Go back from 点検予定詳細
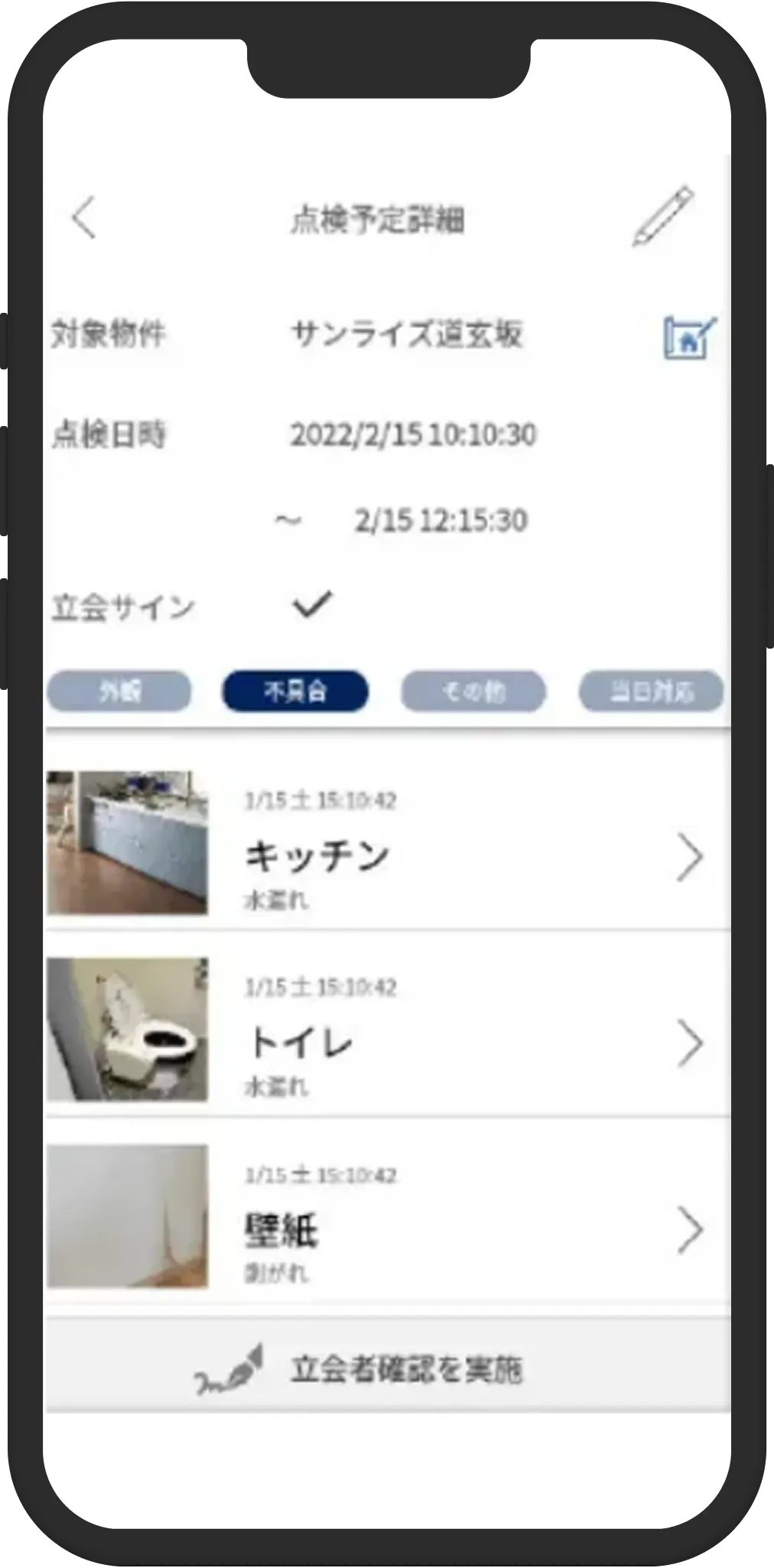Image resolution: width=774 pixels, height=1568 pixels. 84,218
